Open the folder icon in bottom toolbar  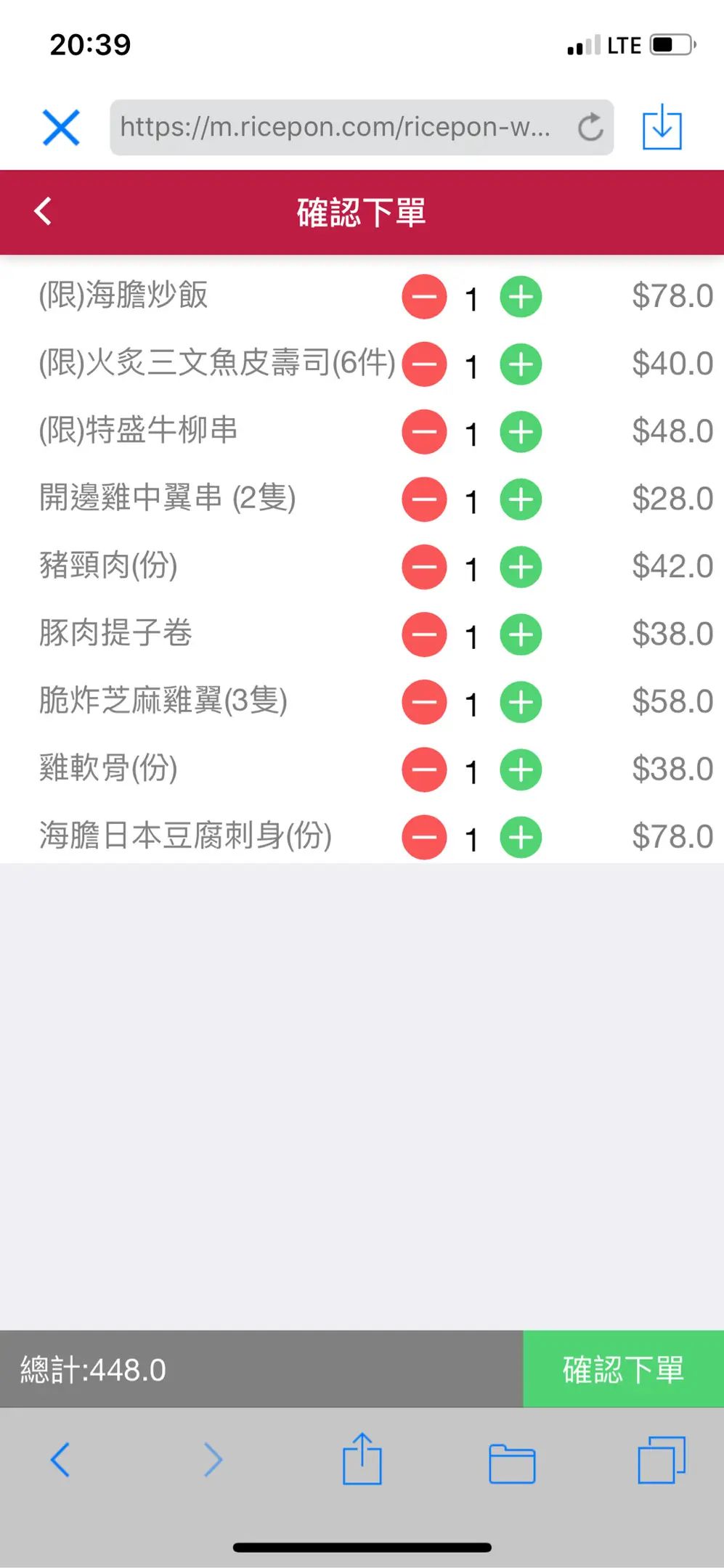(512, 1463)
